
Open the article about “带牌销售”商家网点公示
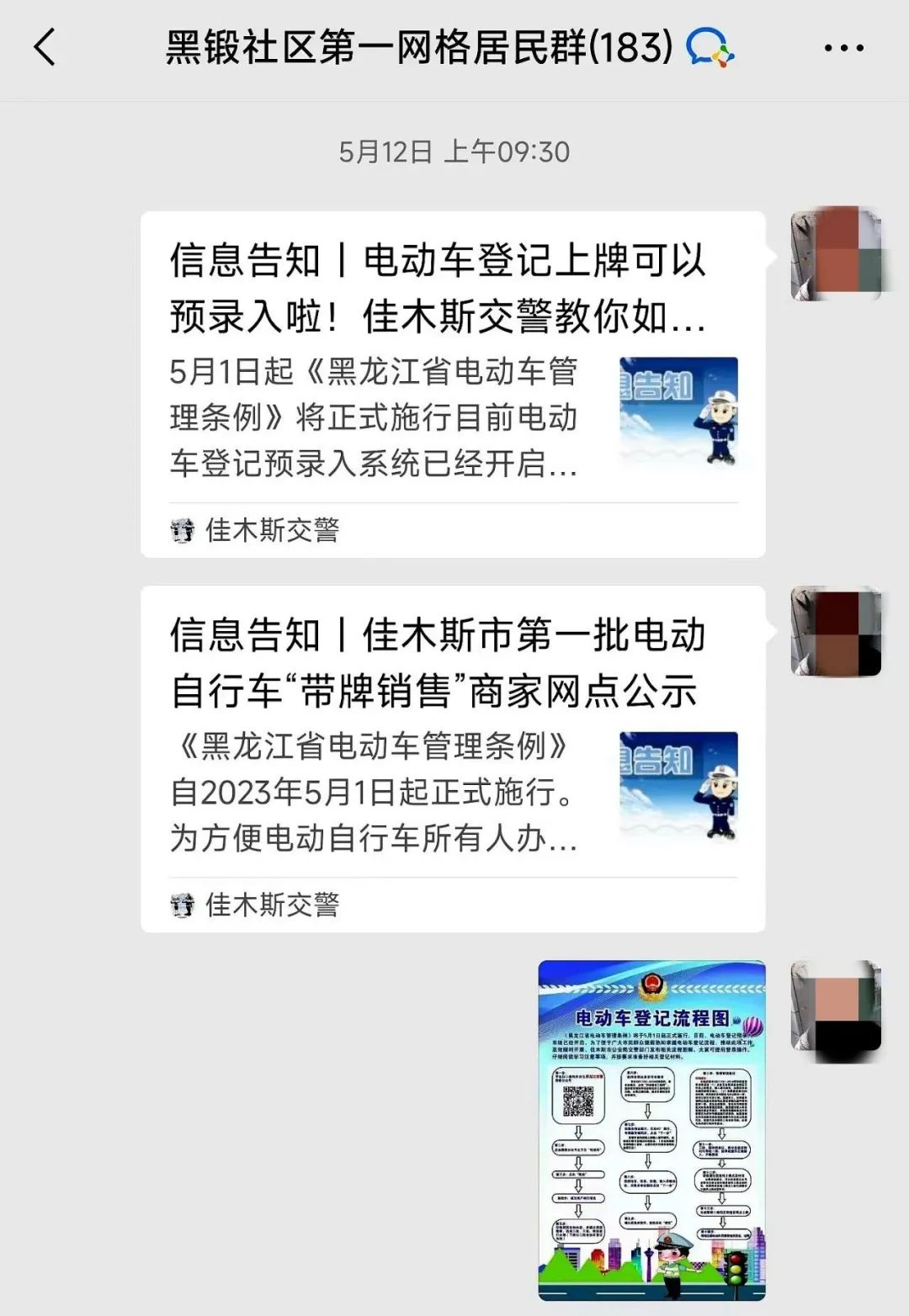click(453, 758)
